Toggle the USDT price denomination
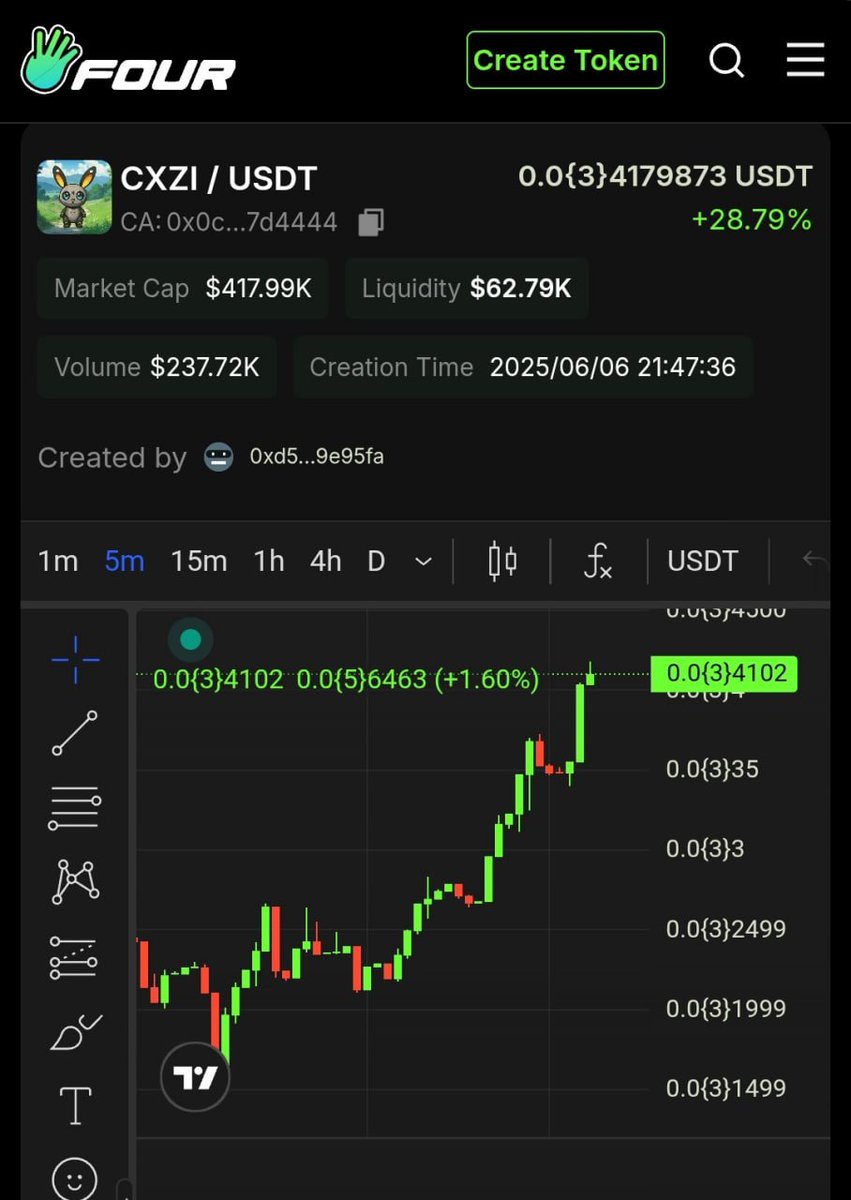The height and width of the screenshot is (1200, 851). point(702,561)
